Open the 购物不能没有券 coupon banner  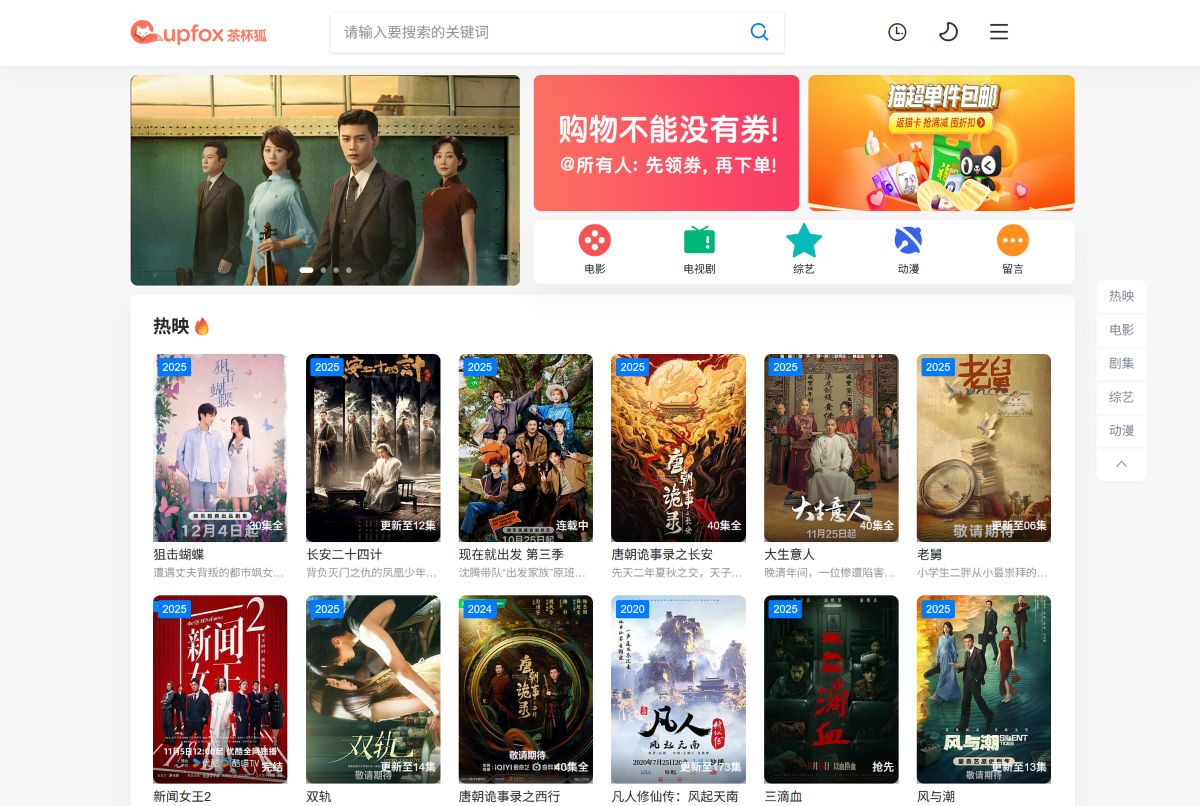coord(666,143)
